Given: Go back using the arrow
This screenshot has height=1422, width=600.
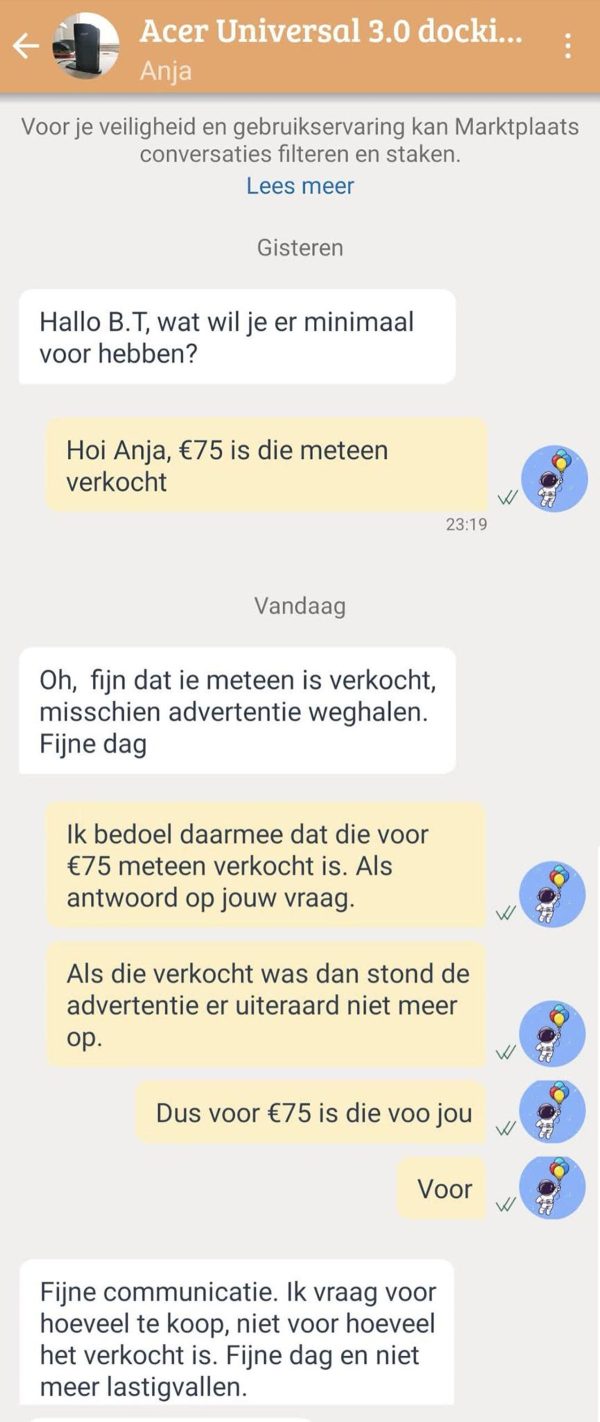Looking at the screenshot, I should click(26, 46).
